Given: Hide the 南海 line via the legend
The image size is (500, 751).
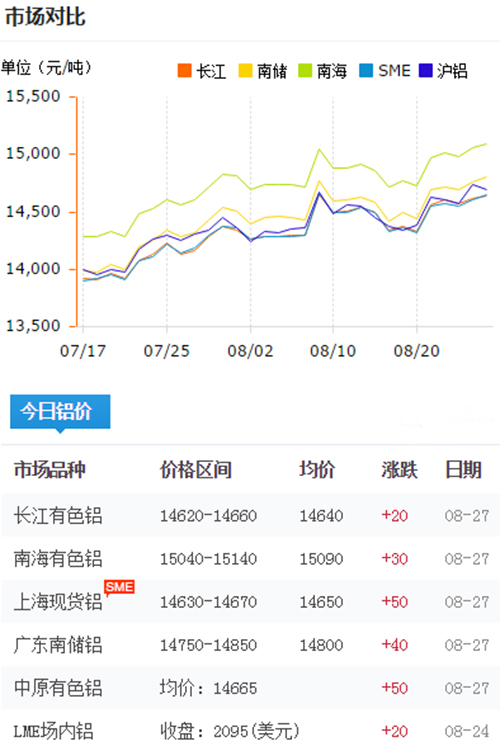Looking at the screenshot, I should [323, 71].
